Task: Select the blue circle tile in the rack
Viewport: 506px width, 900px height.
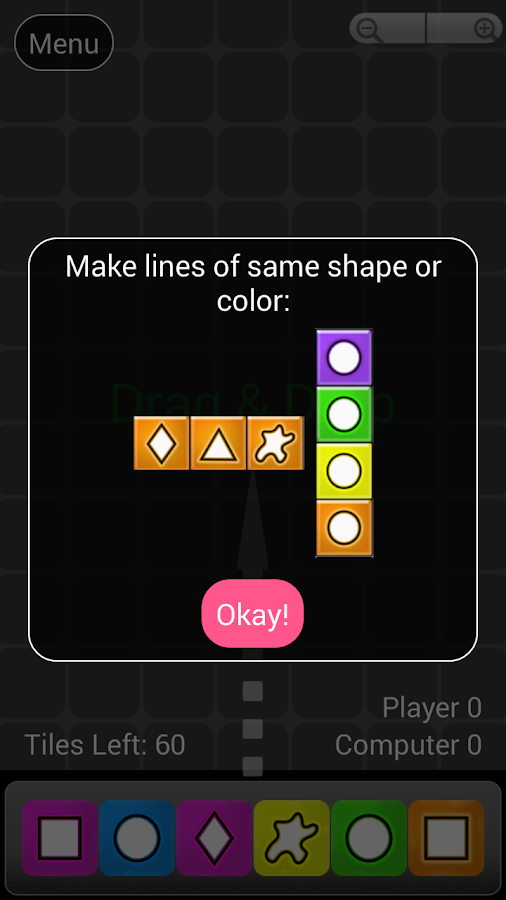Action: point(137,837)
